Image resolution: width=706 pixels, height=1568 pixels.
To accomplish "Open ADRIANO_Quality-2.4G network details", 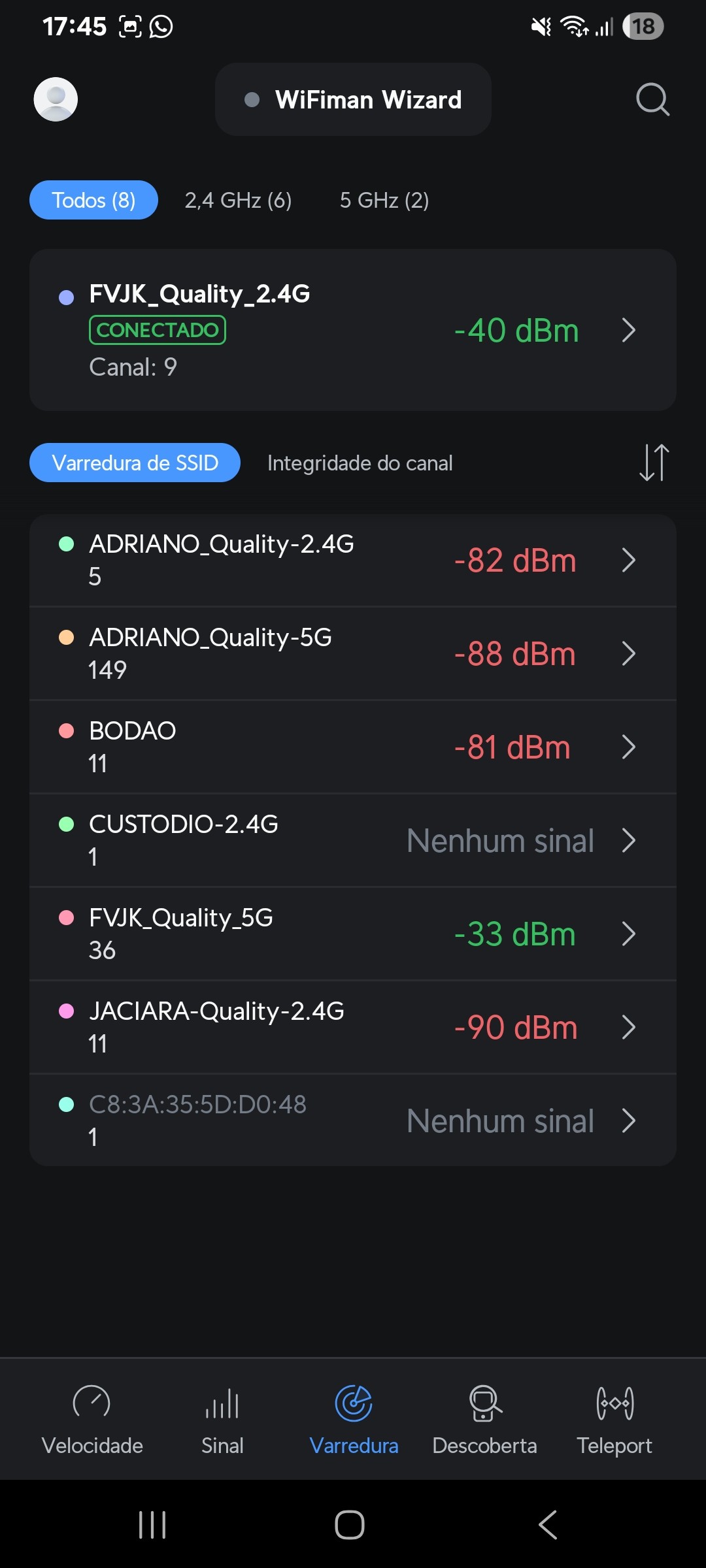I will [x=353, y=560].
